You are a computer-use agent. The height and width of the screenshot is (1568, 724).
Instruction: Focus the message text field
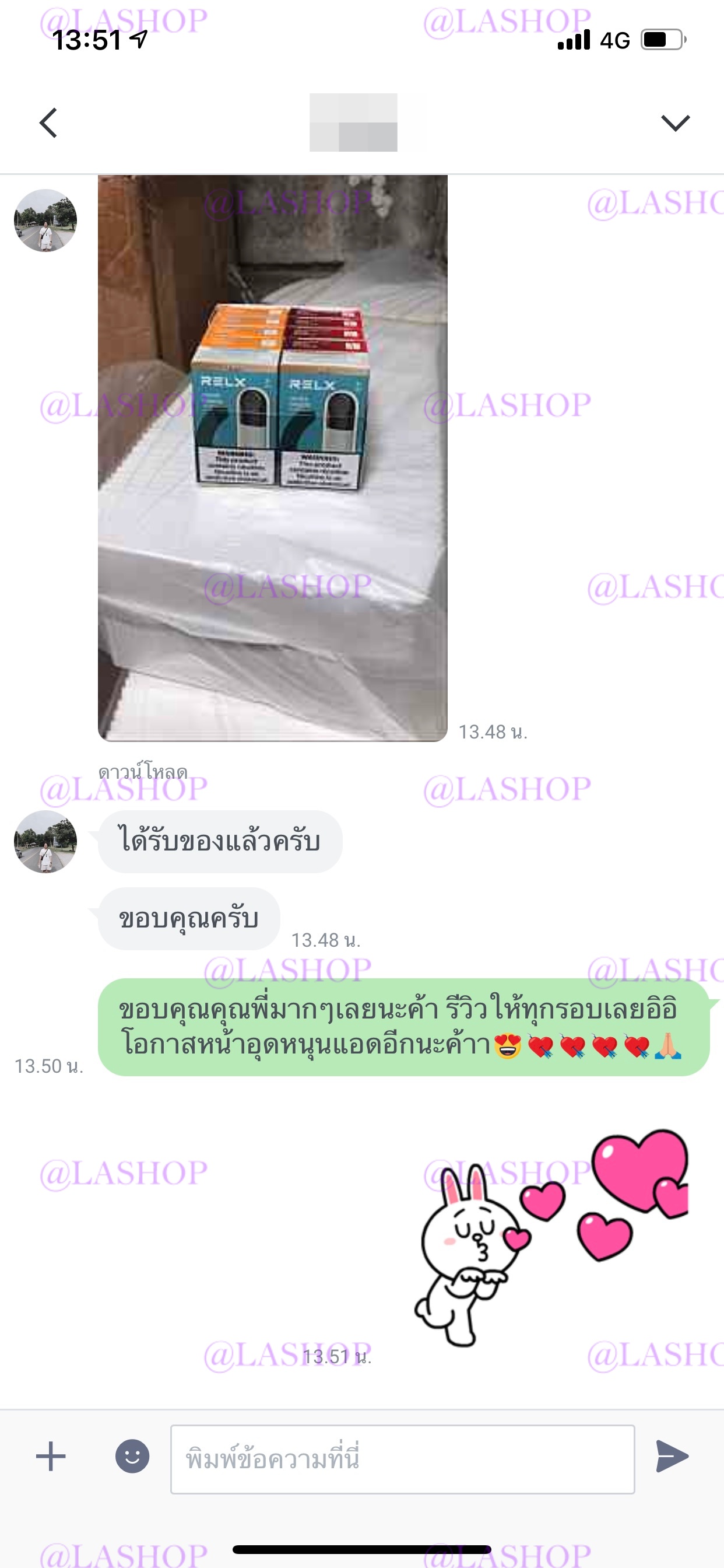tap(402, 1459)
